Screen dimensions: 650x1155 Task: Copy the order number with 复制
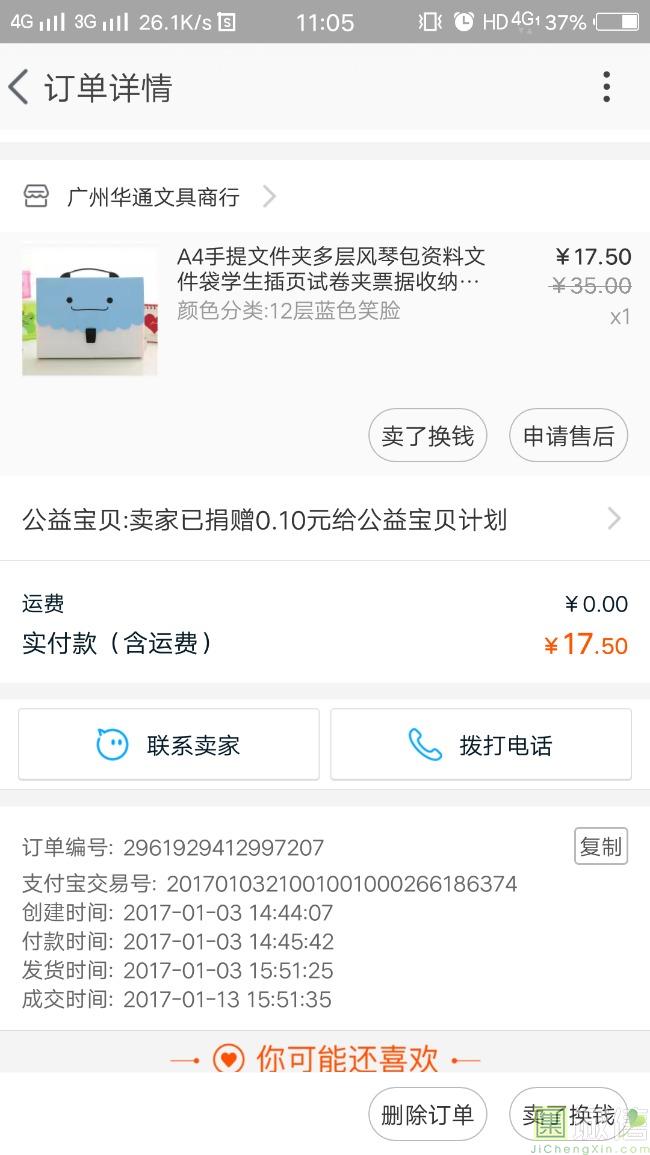[x=600, y=846]
